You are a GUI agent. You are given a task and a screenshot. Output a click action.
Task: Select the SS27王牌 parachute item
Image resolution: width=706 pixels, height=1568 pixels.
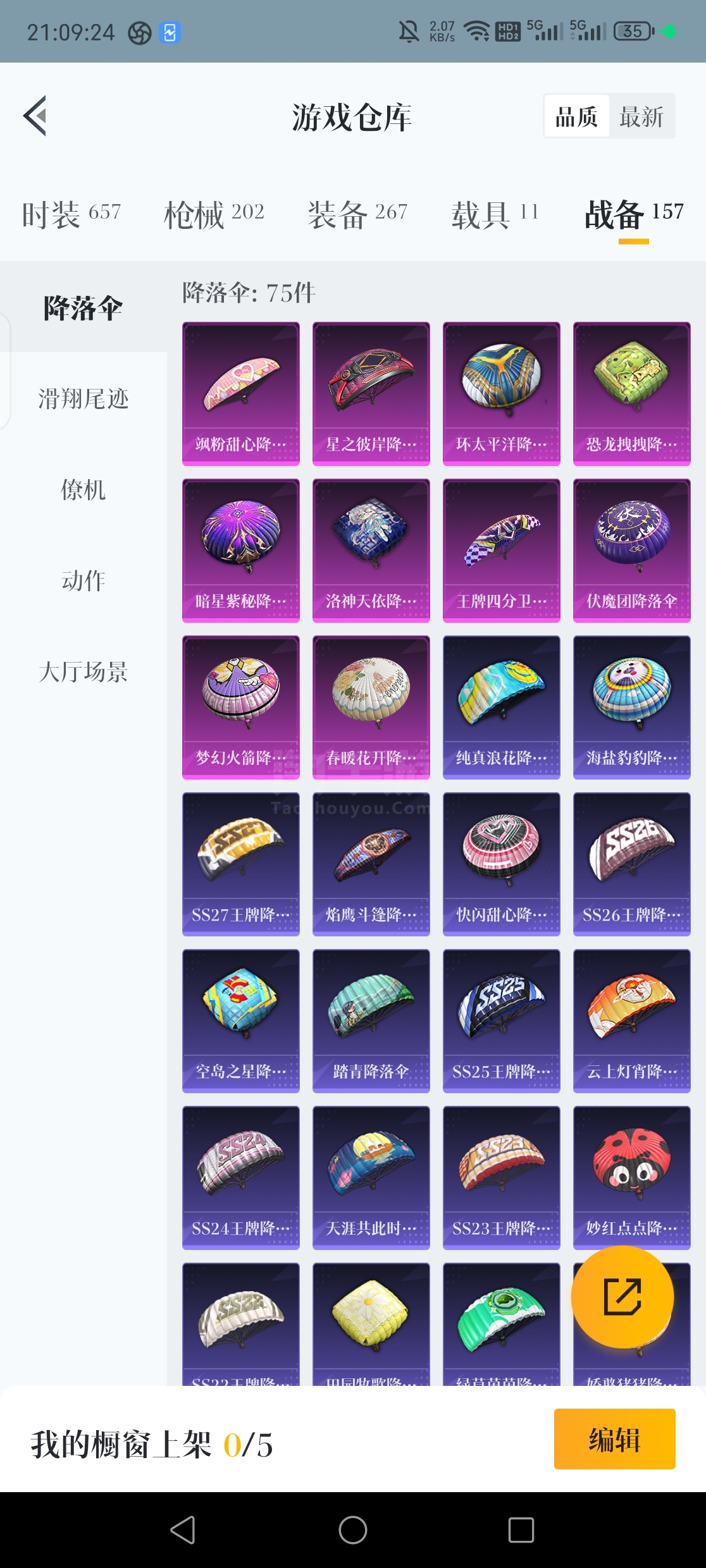[x=241, y=864]
